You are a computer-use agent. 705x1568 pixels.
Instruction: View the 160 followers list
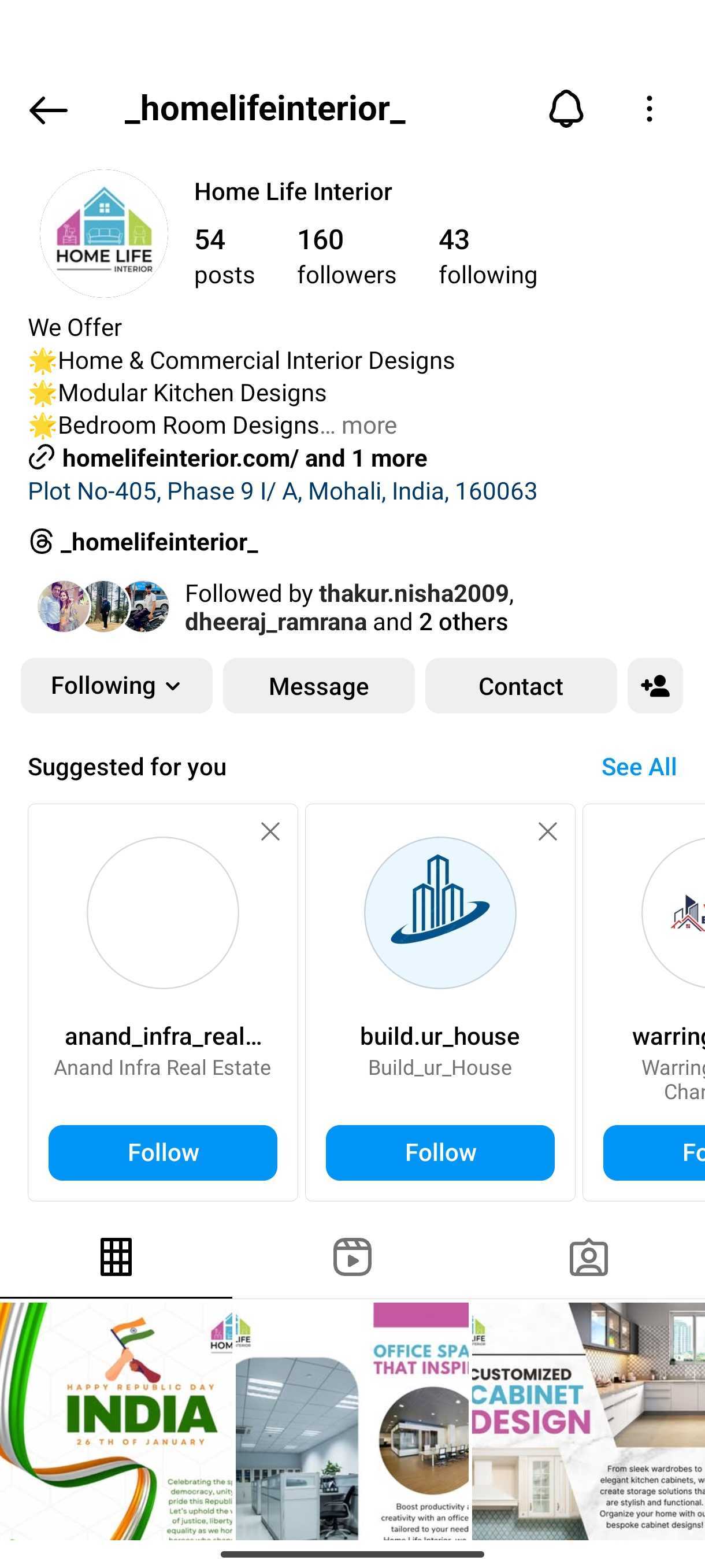tap(346, 256)
